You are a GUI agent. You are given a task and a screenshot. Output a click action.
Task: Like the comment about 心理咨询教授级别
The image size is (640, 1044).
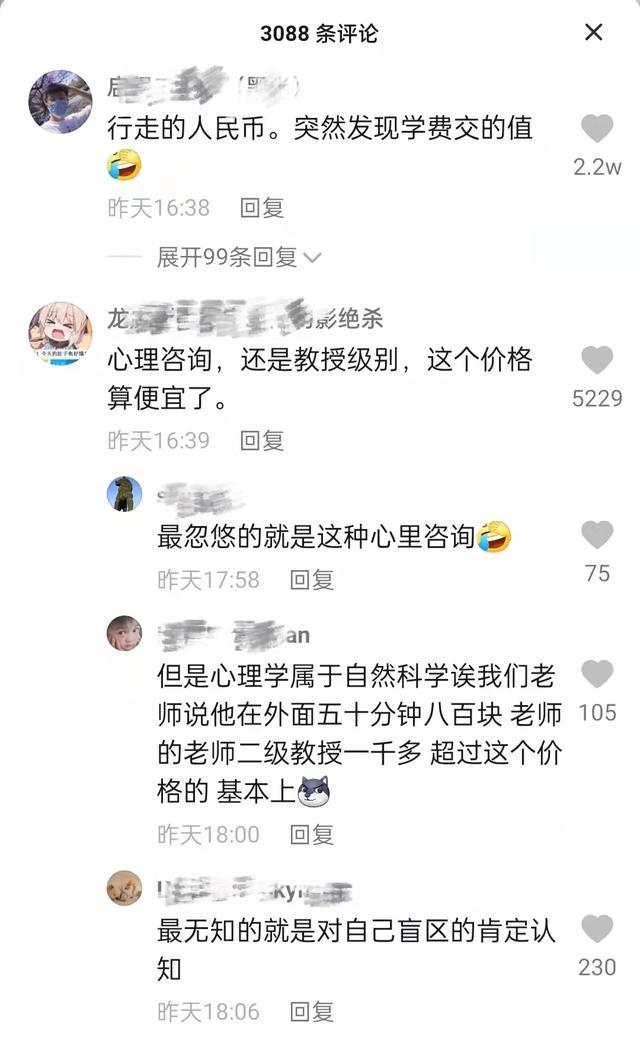pos(597,360)
